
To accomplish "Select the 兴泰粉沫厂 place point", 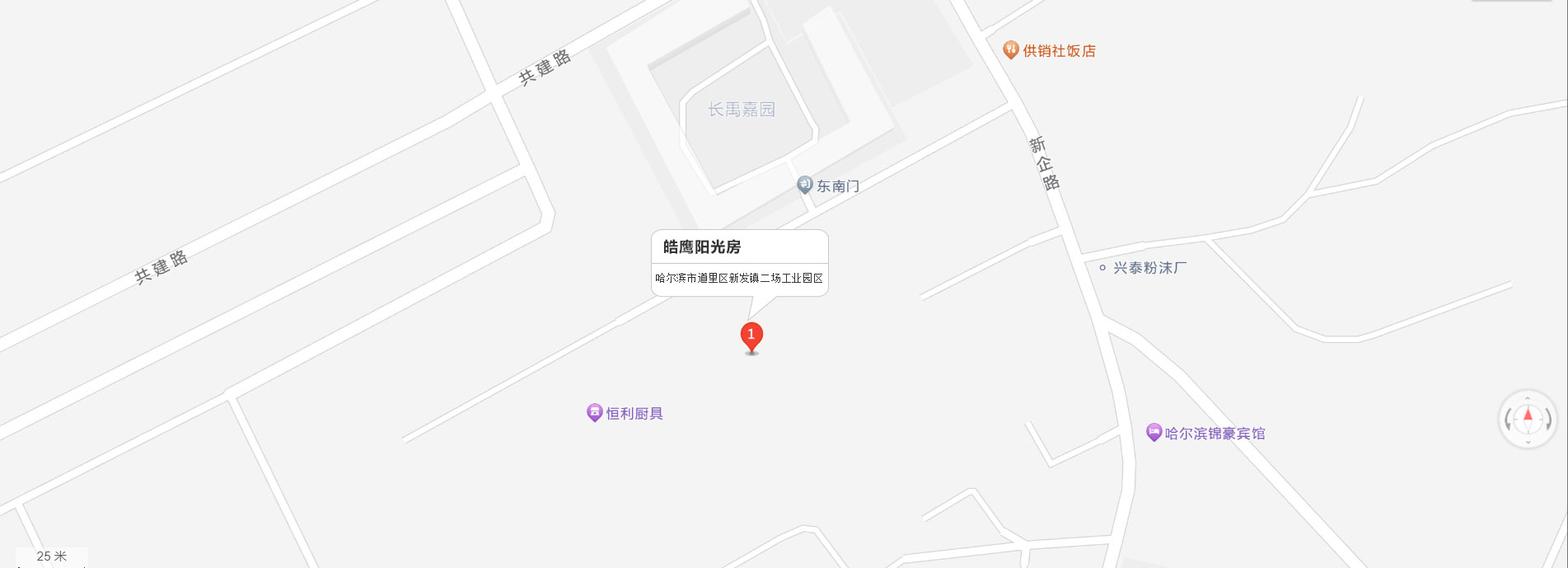I will pyautogui.click(x=1102, y=268).
